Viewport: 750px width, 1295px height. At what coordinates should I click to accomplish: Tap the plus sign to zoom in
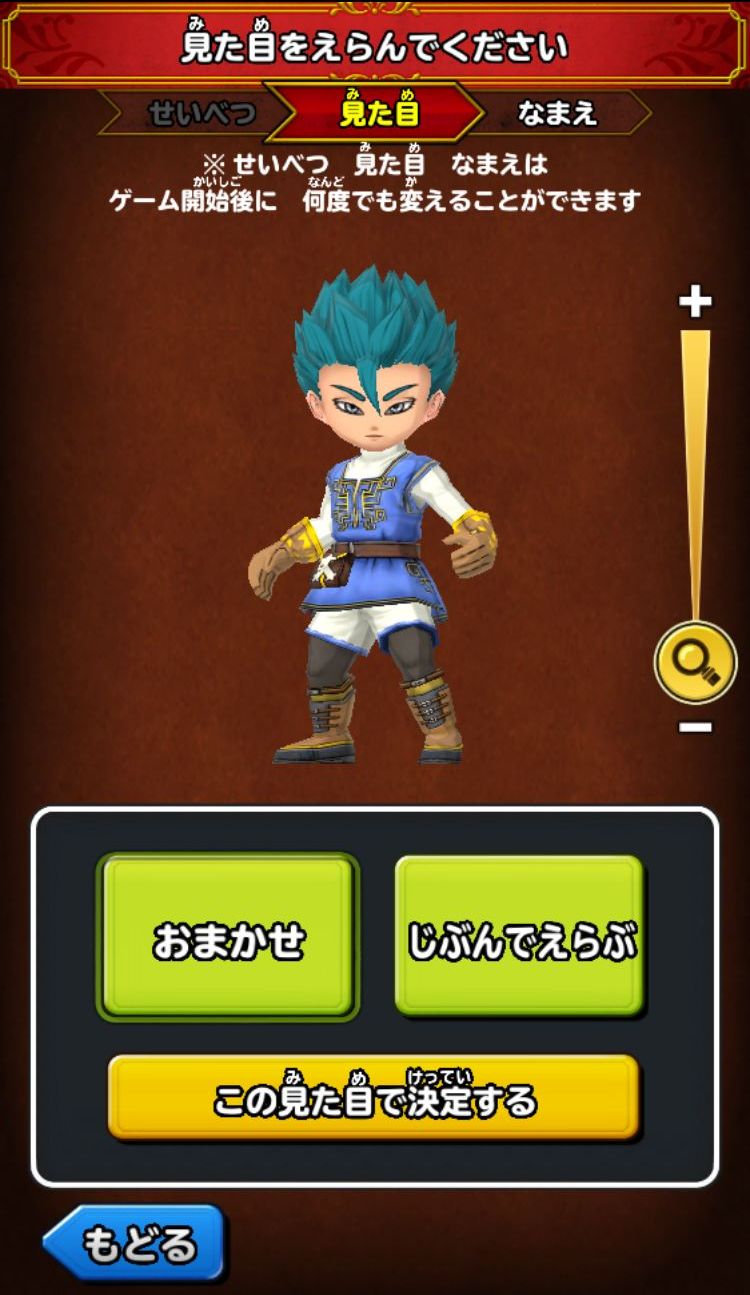click(695, 301)
